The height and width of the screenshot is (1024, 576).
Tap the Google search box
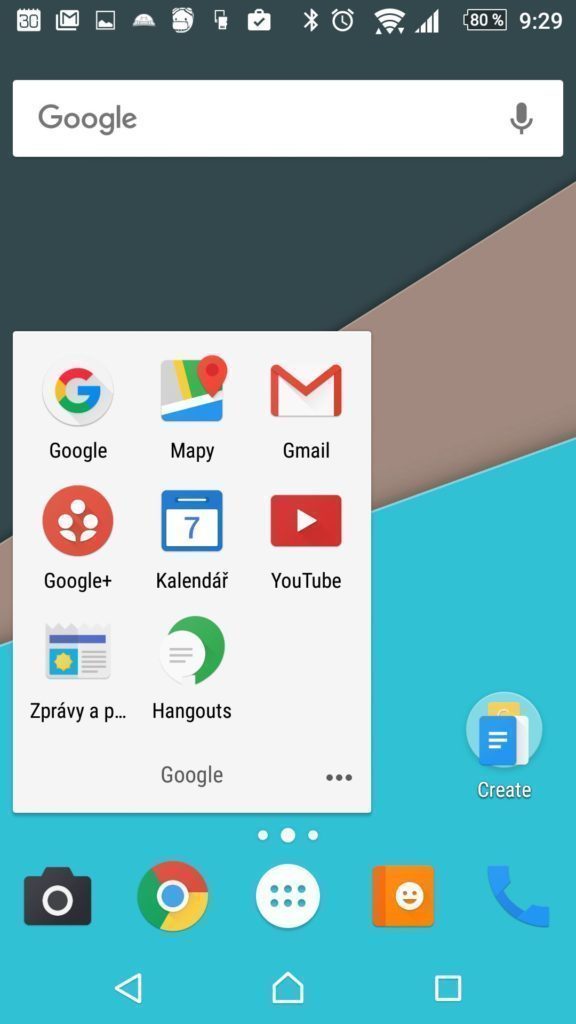click(x=287, y=118)
